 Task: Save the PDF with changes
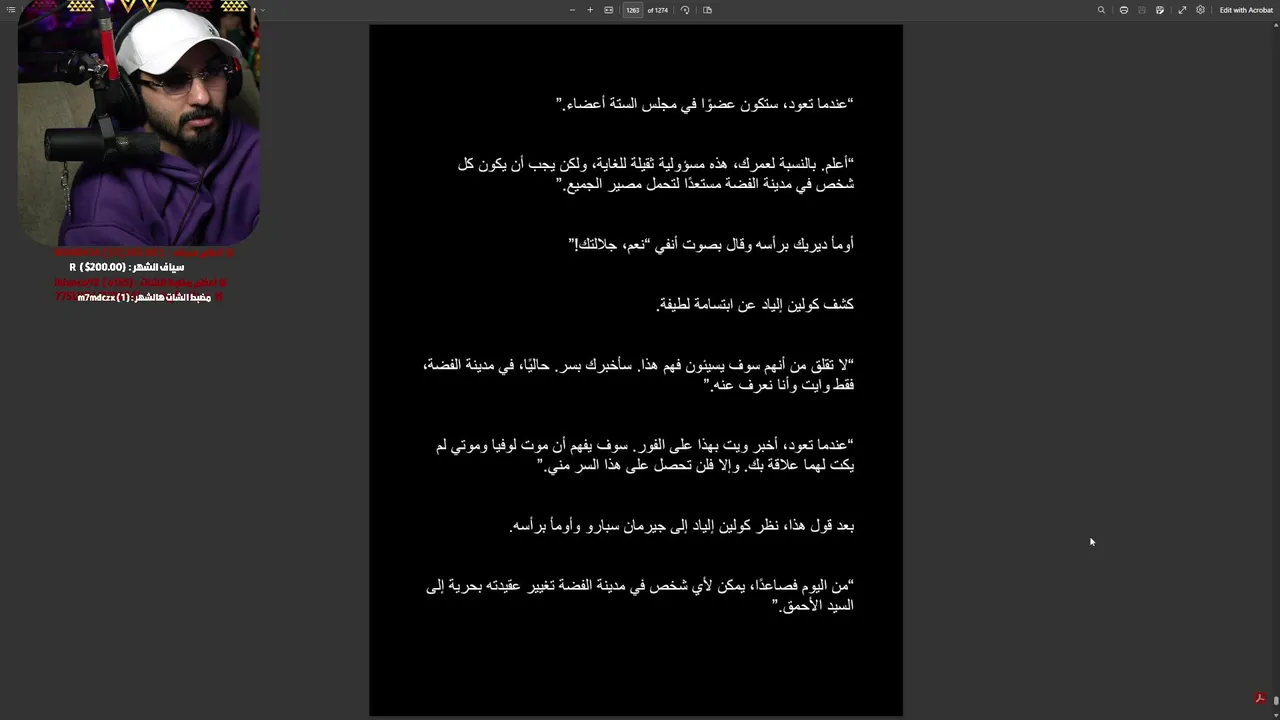coord(1160,10)
